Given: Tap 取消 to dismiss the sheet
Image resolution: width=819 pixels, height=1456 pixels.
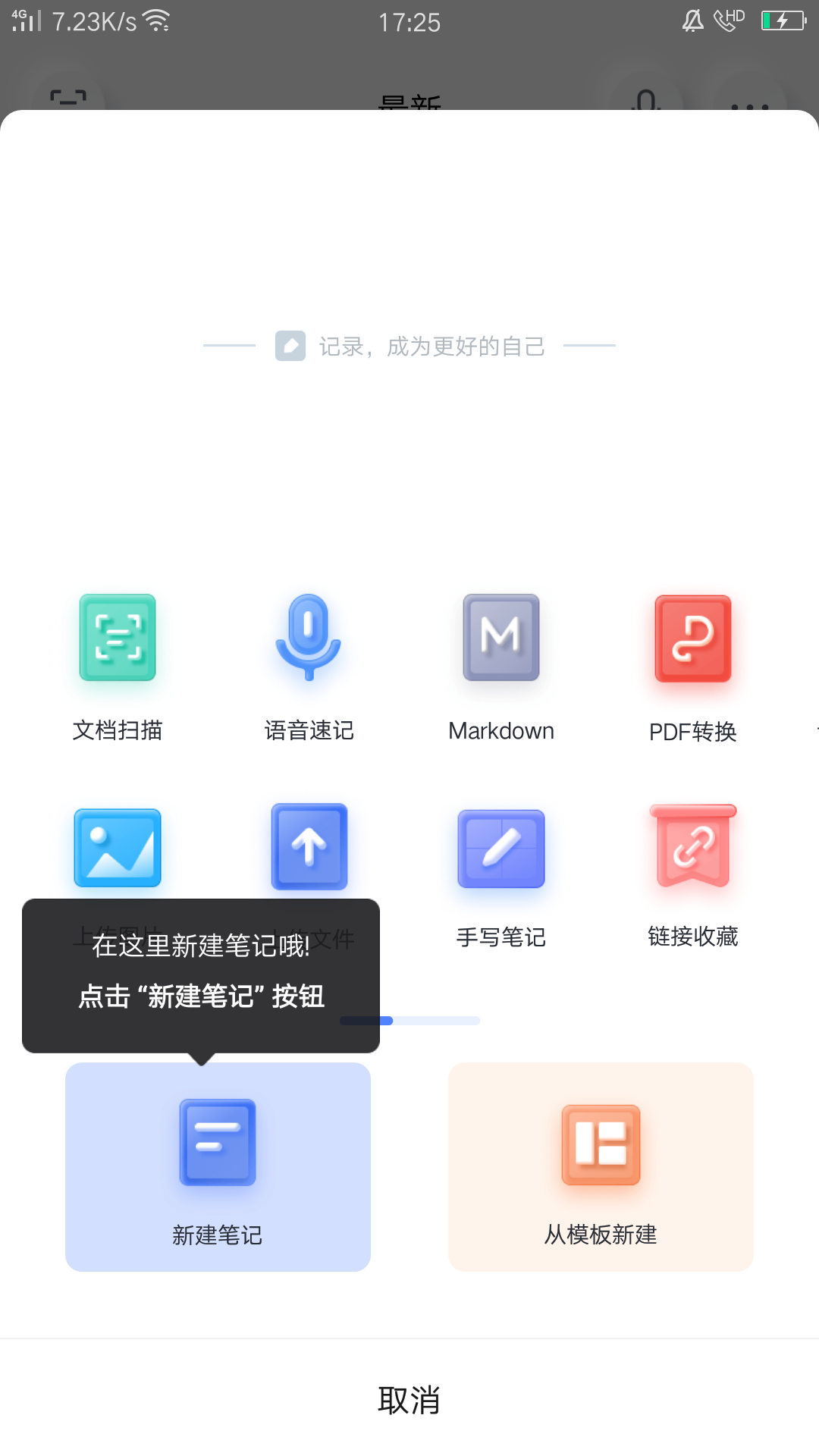Looking at the screenshot, I should [409, 1400].
